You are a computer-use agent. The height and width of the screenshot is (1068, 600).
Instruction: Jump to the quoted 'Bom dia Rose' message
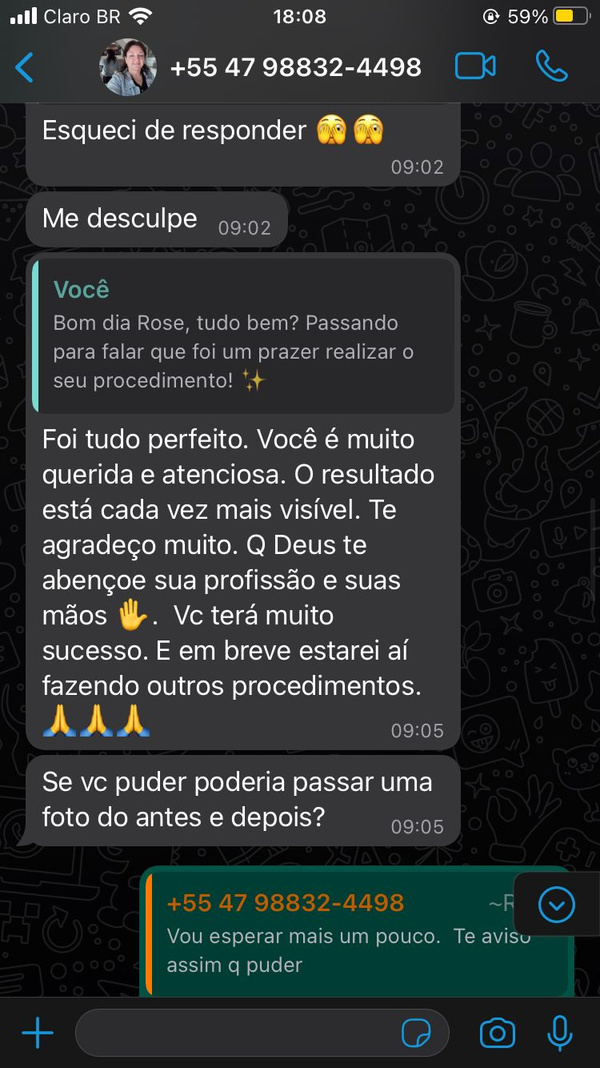(243, 334)
